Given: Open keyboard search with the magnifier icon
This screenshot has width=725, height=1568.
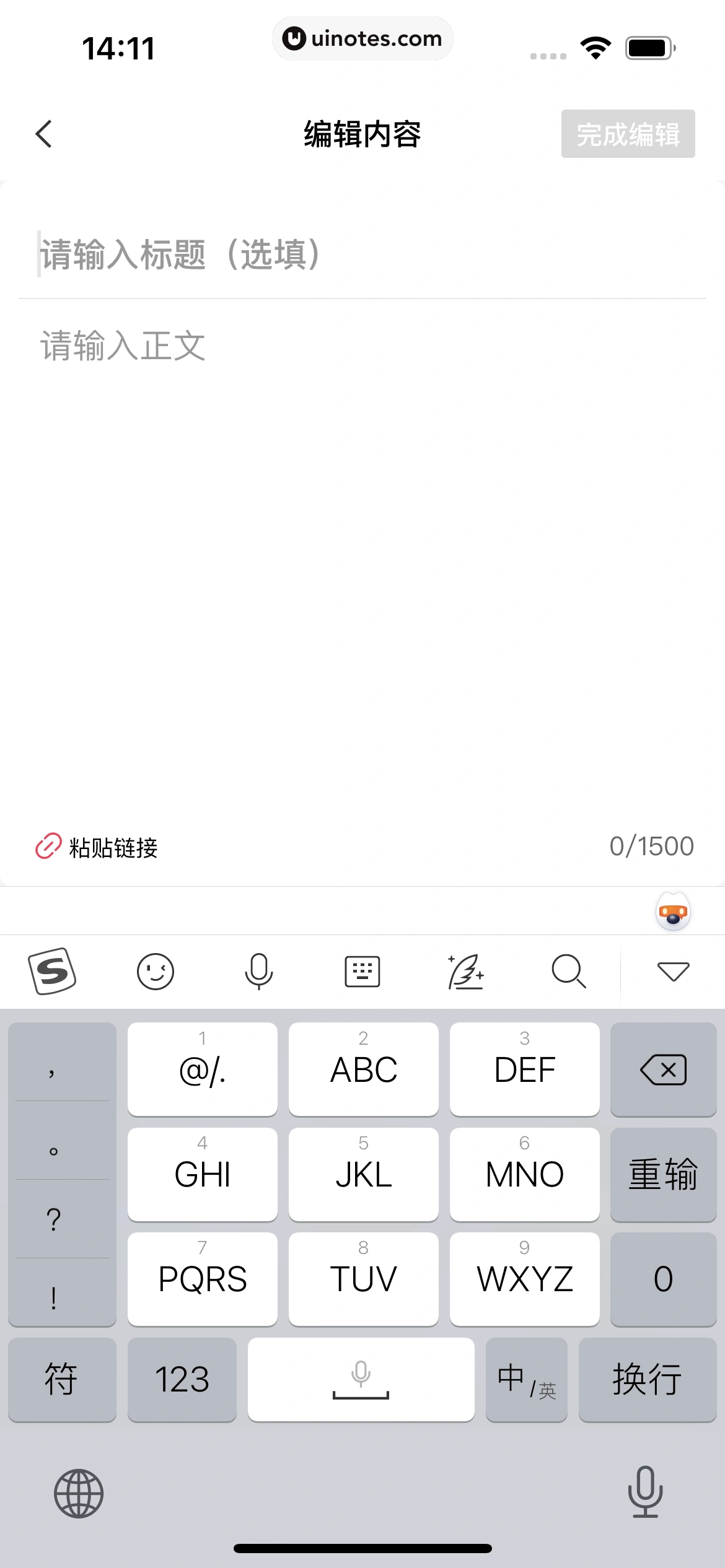Looking at the screenshot, I should pos(569,970).
